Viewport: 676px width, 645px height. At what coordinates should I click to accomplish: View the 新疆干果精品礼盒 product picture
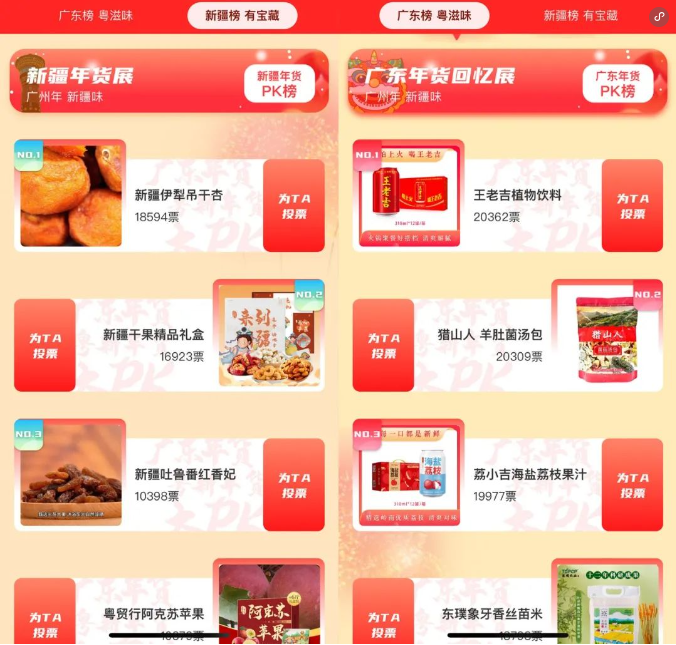click(269, 336)
